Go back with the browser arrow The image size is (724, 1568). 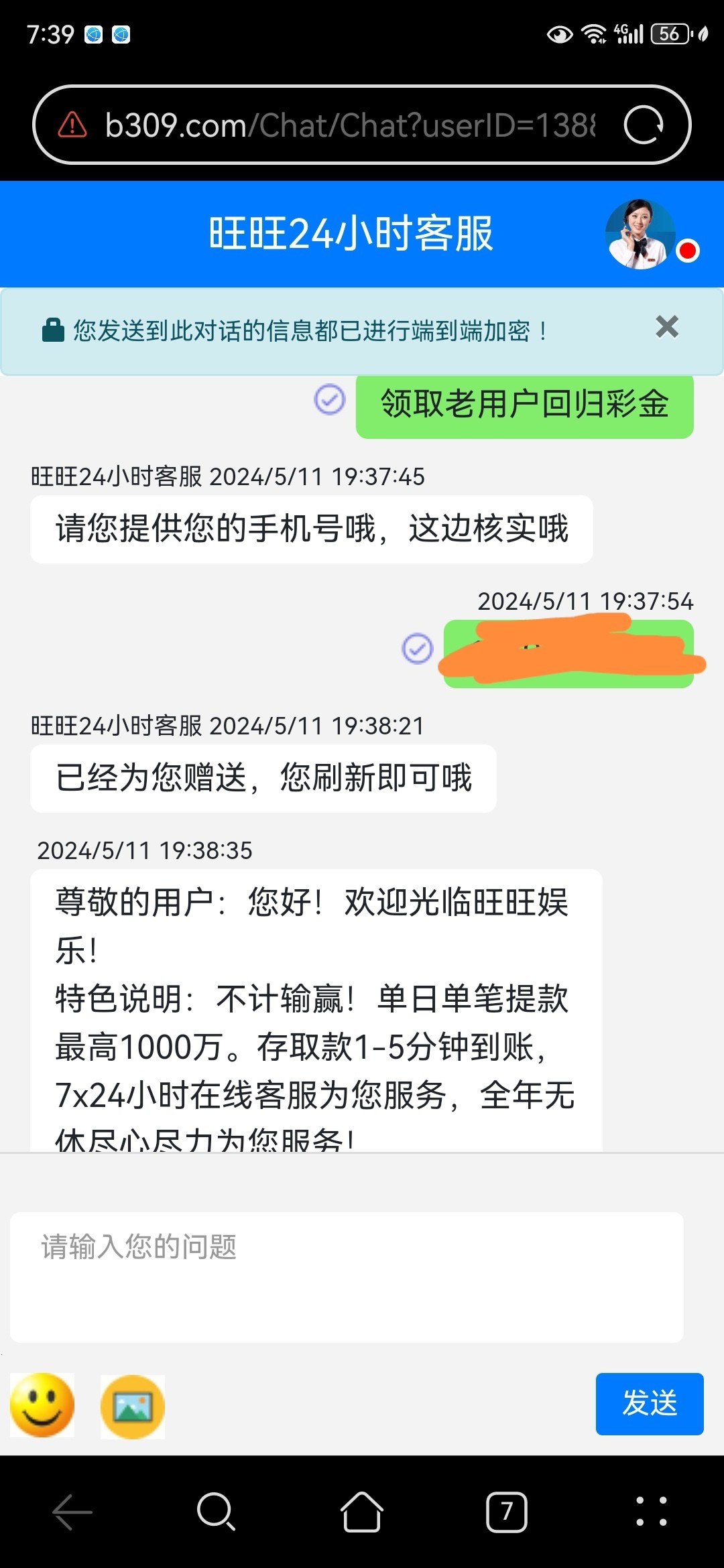(72, 1512)
